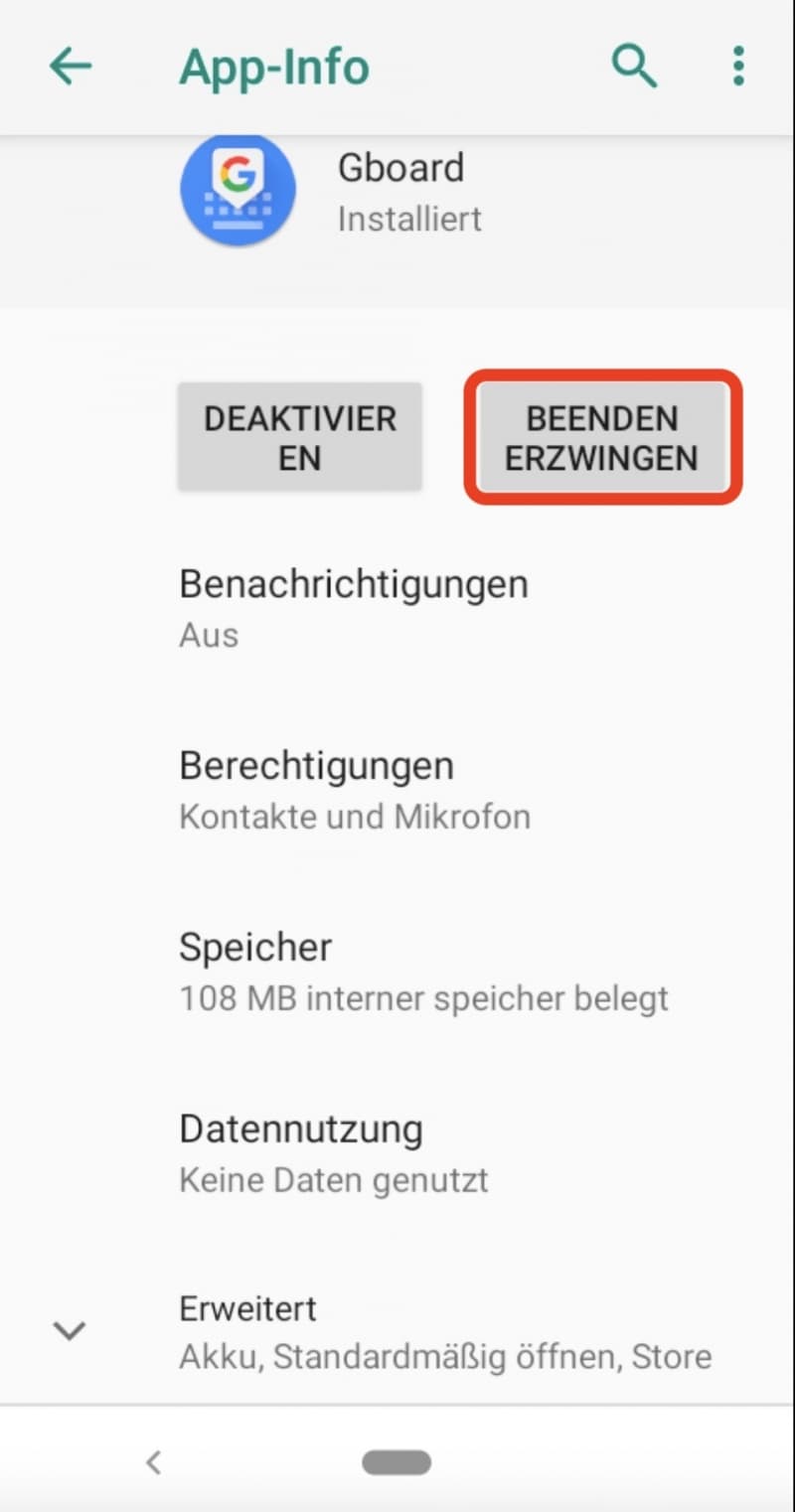Tap the system back button
The image size is (795, 1512).
(153, 1461)
